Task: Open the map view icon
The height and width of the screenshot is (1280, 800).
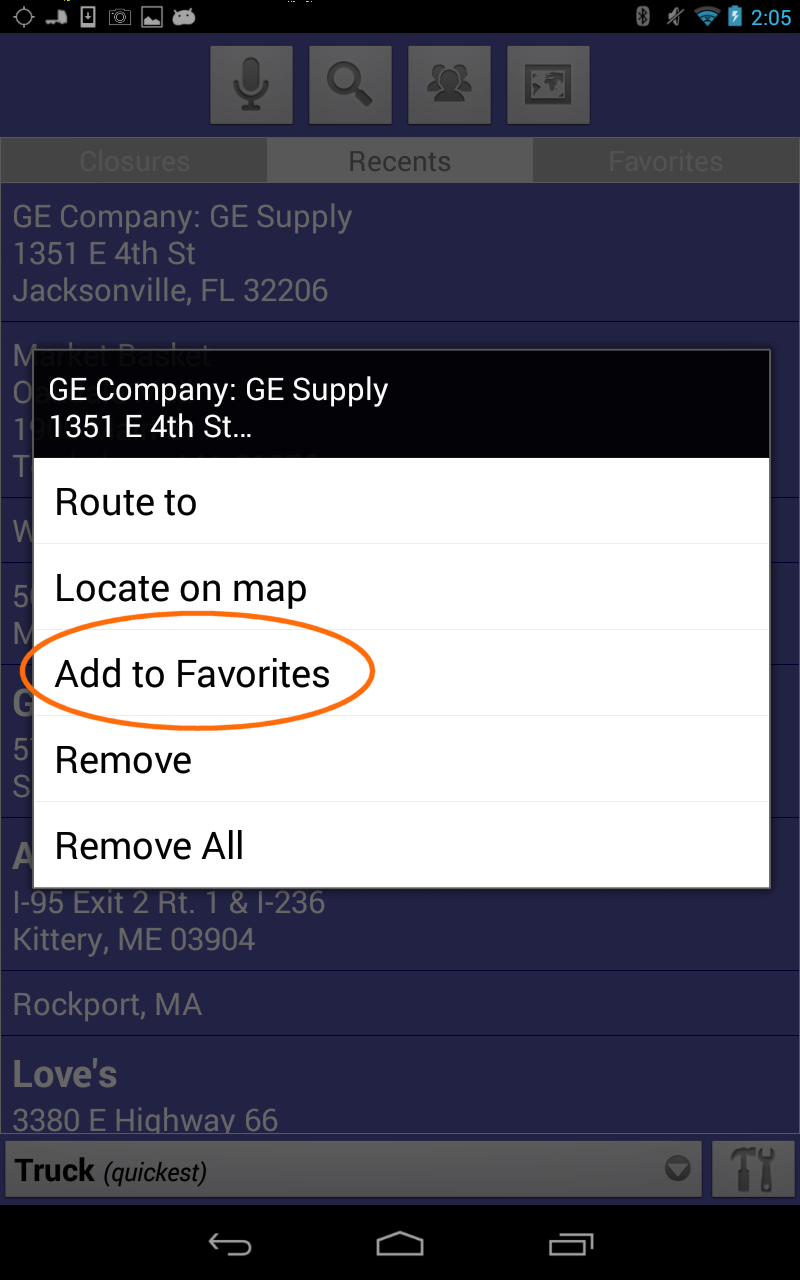Action: coord(548,84)
